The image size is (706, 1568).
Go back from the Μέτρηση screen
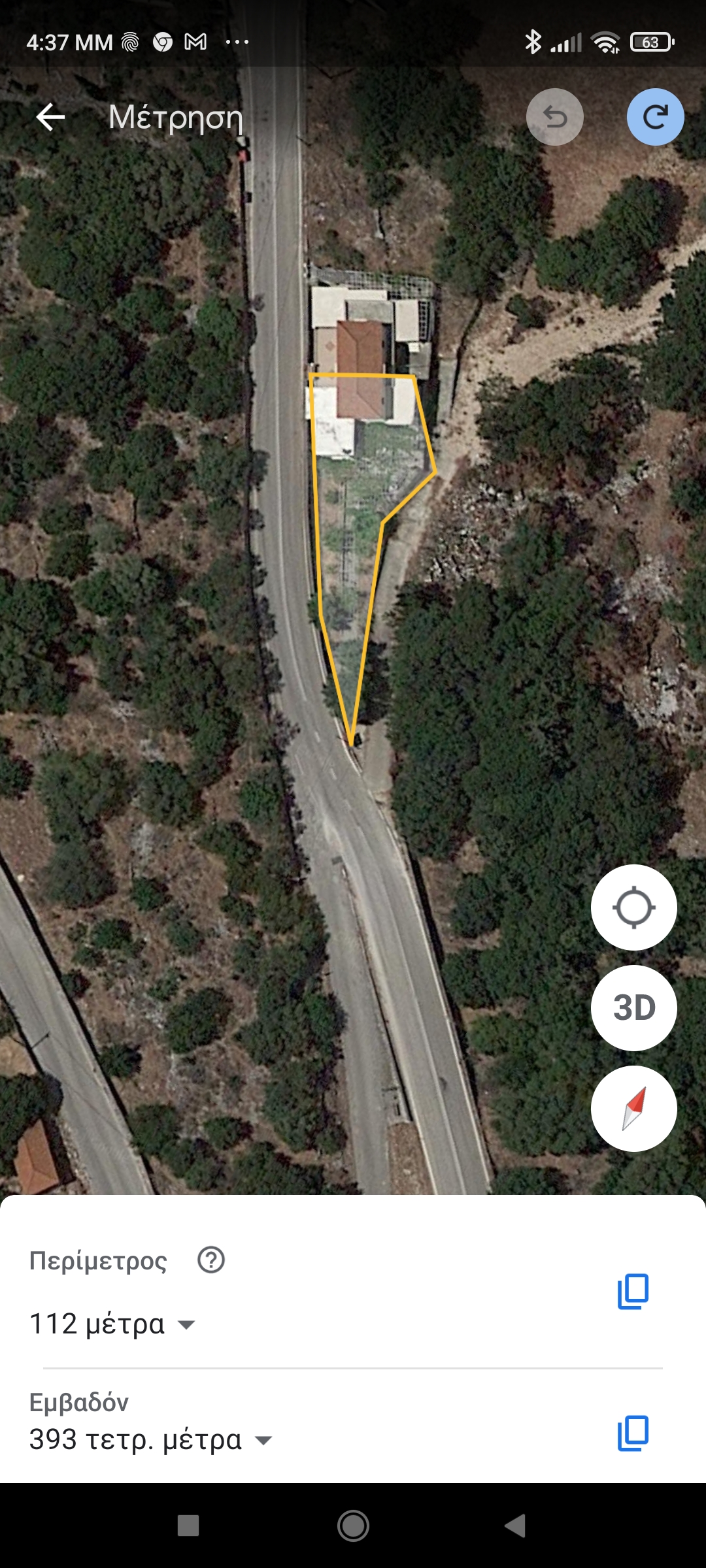[50, 118]
